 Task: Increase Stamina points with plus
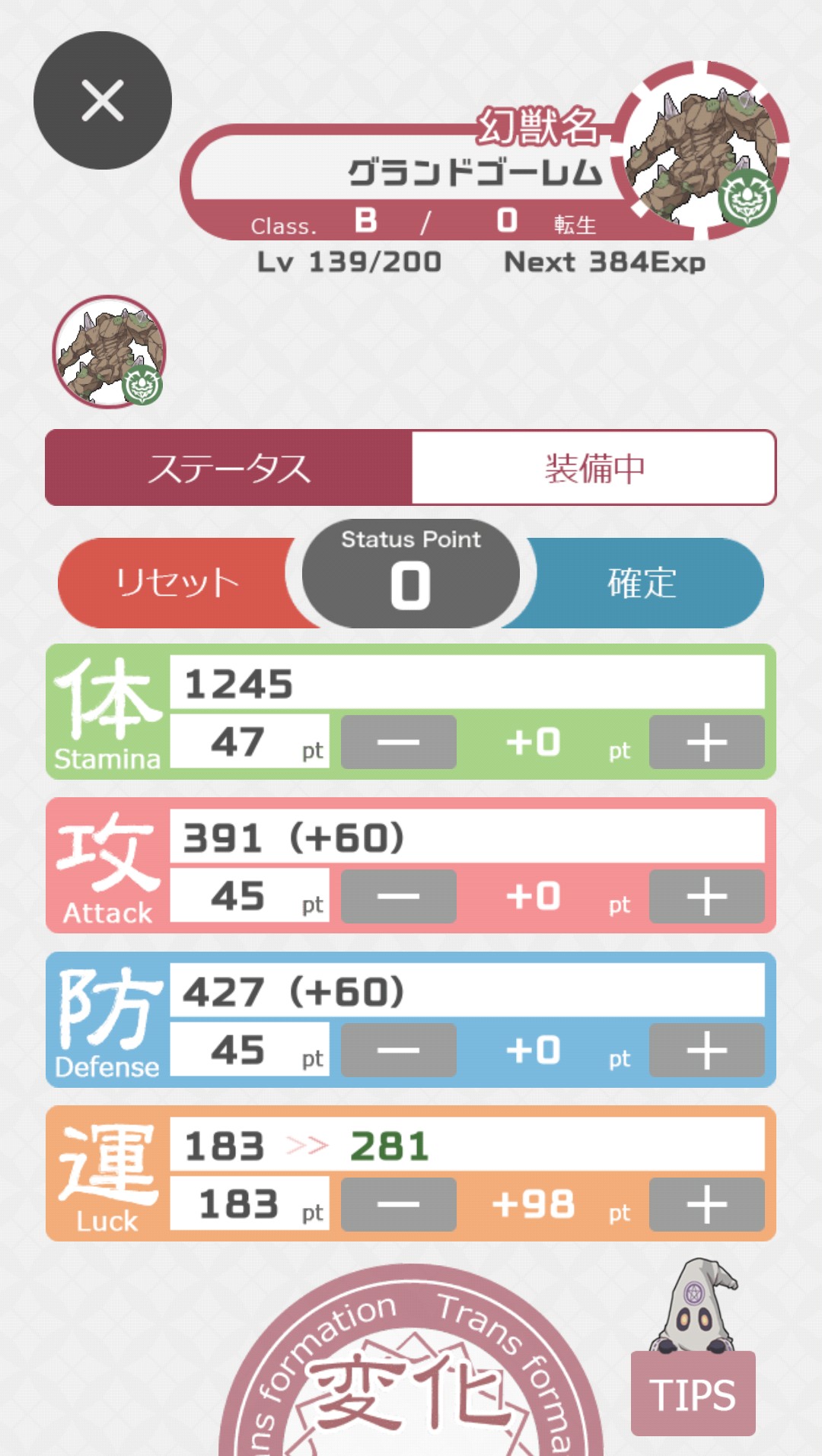[706, 742]
